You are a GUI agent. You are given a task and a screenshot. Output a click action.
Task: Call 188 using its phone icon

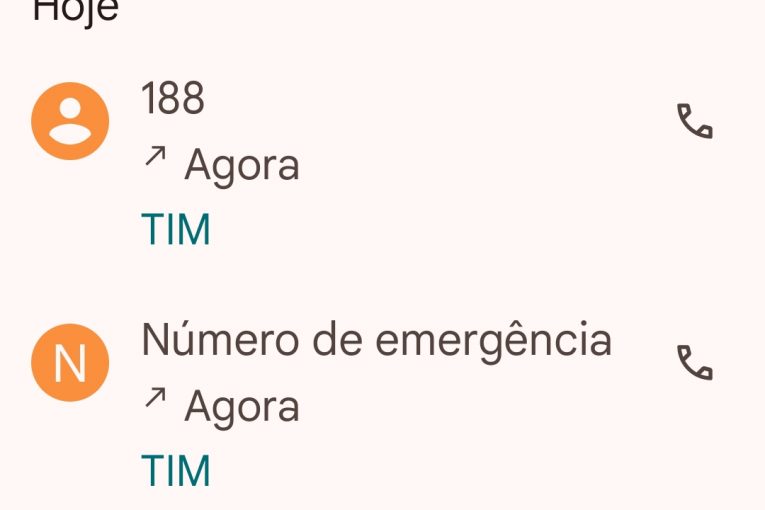695,121
